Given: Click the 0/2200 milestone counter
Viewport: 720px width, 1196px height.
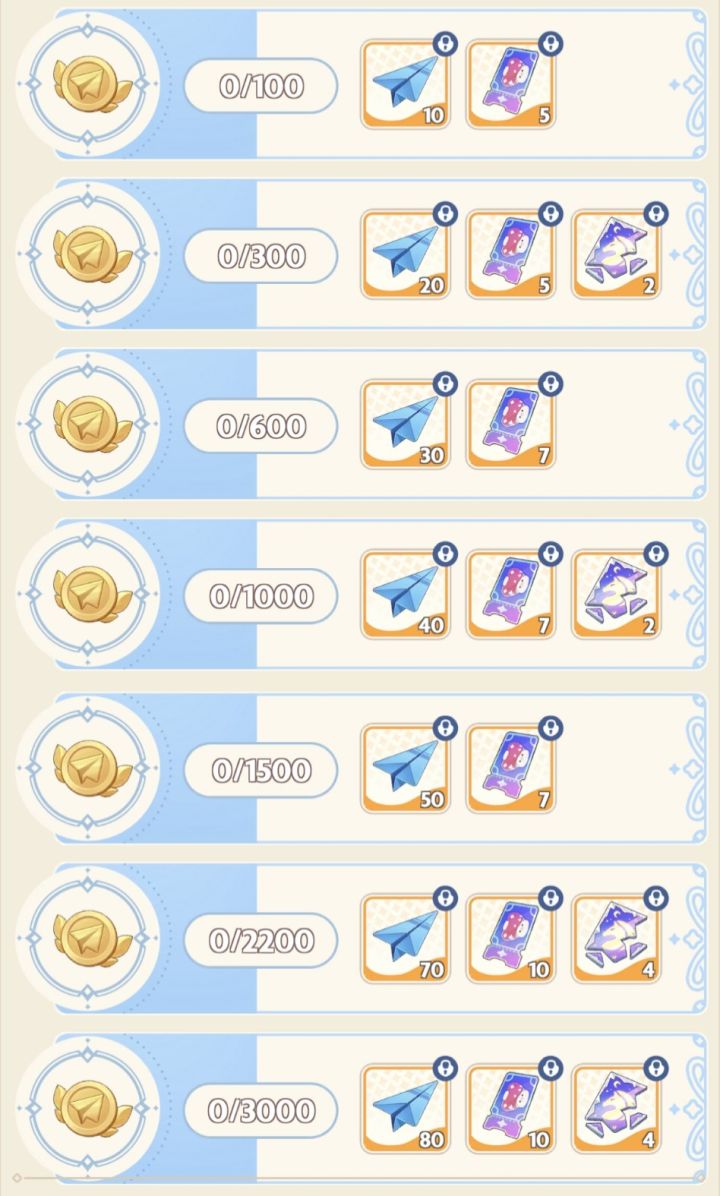Looking at the screenshot, I should tap(260, 940).
